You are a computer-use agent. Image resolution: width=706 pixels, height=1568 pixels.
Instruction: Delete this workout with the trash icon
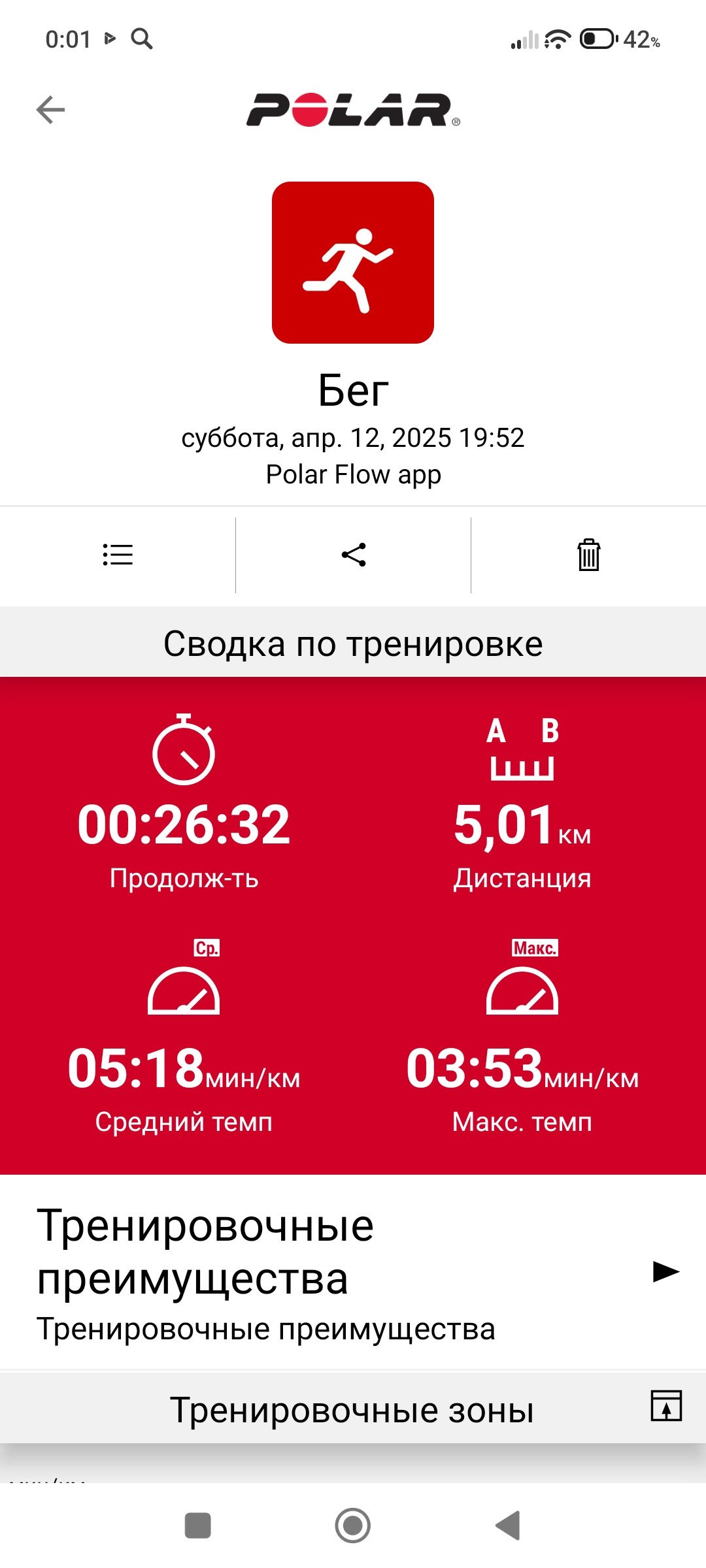[589, 555]
